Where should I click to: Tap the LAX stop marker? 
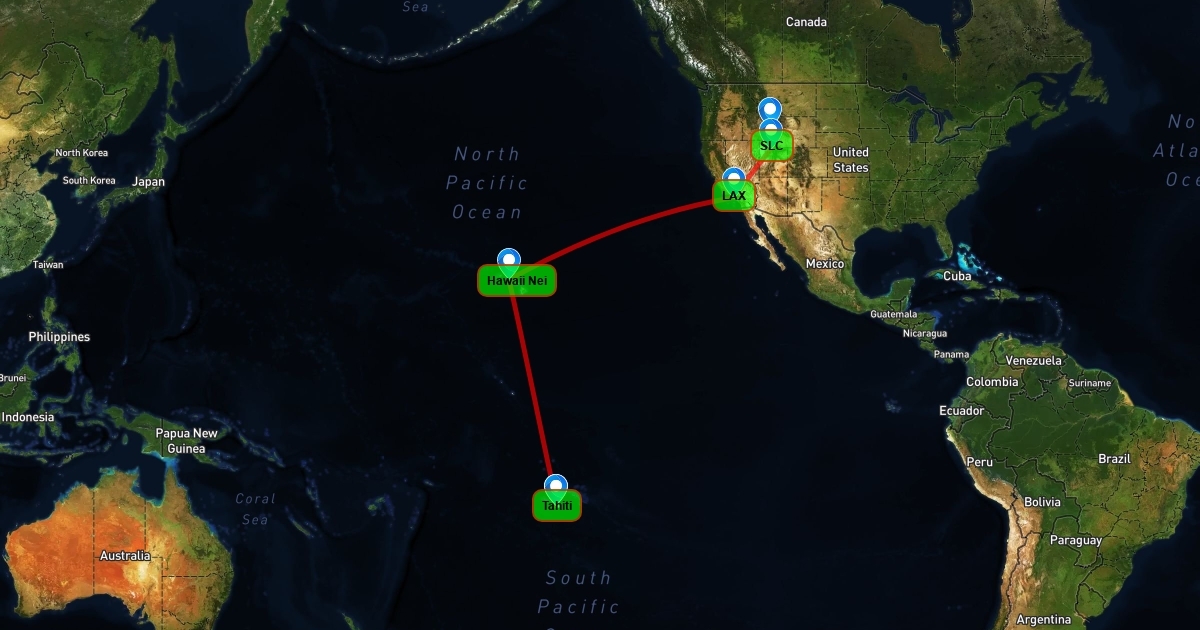734,195
